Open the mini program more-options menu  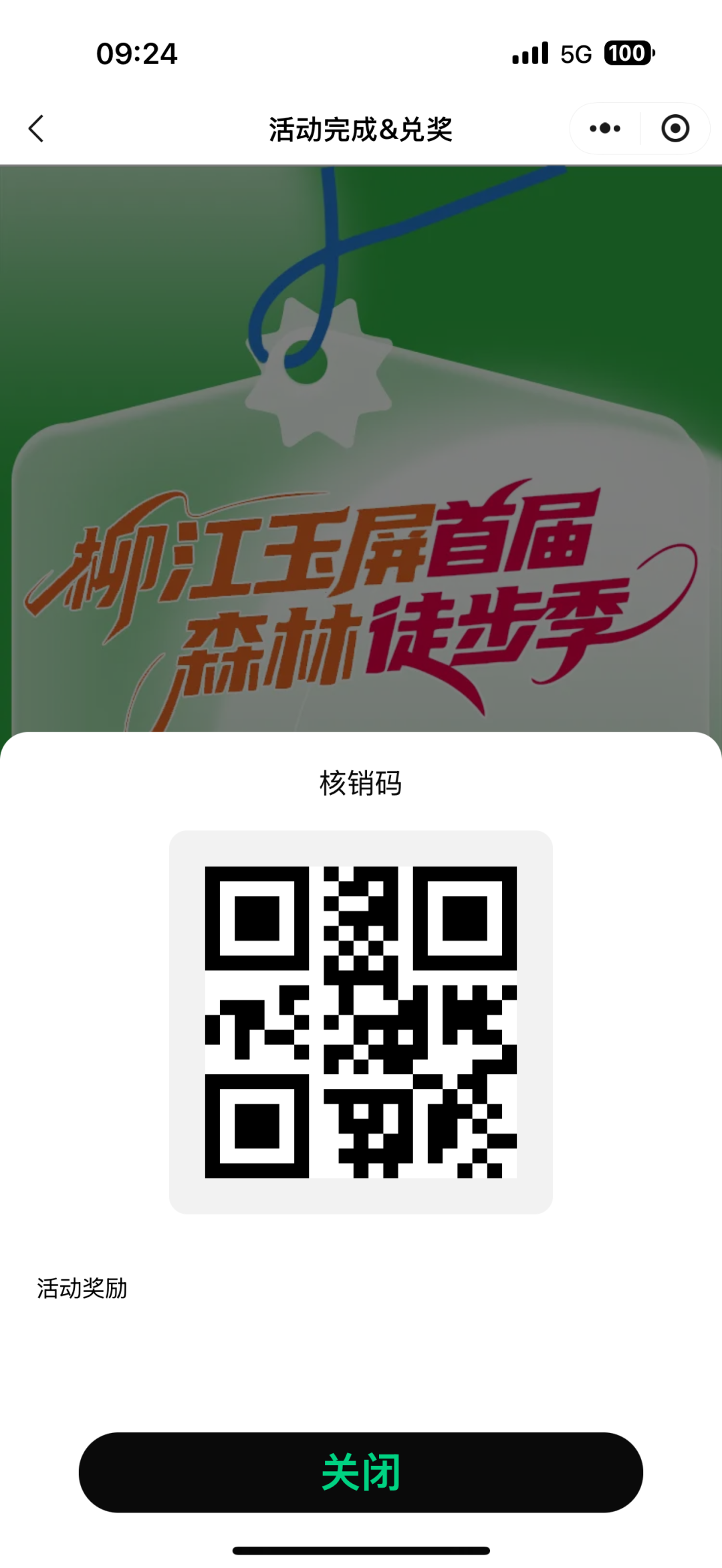coord(605,128)
